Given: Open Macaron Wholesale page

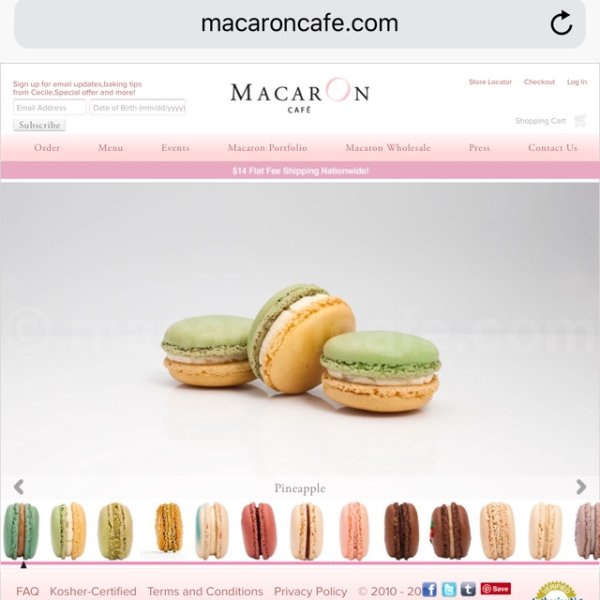Looking at the screenshot, I should click(x=388, y=148).
